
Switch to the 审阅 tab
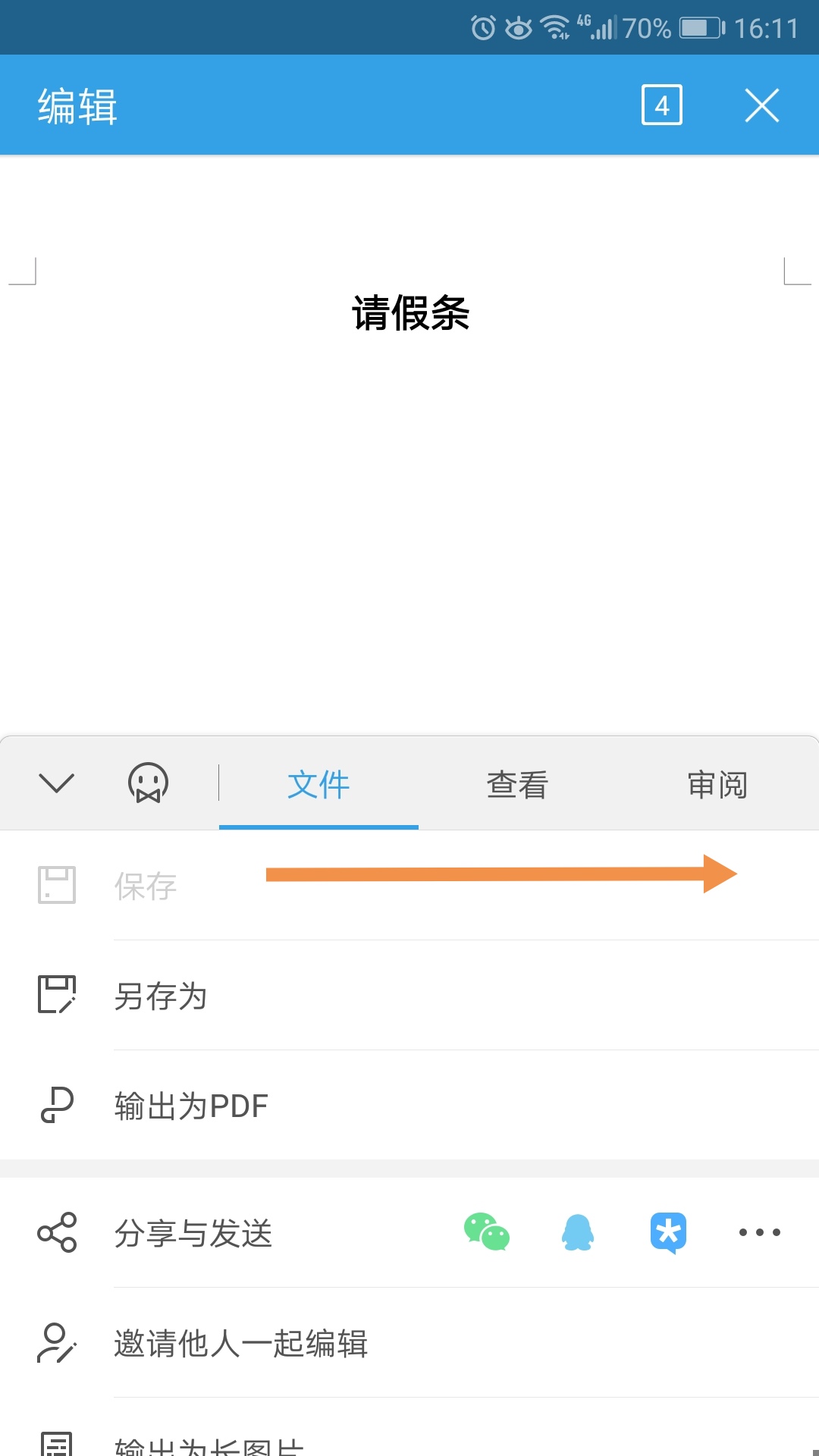pos(716,785)
